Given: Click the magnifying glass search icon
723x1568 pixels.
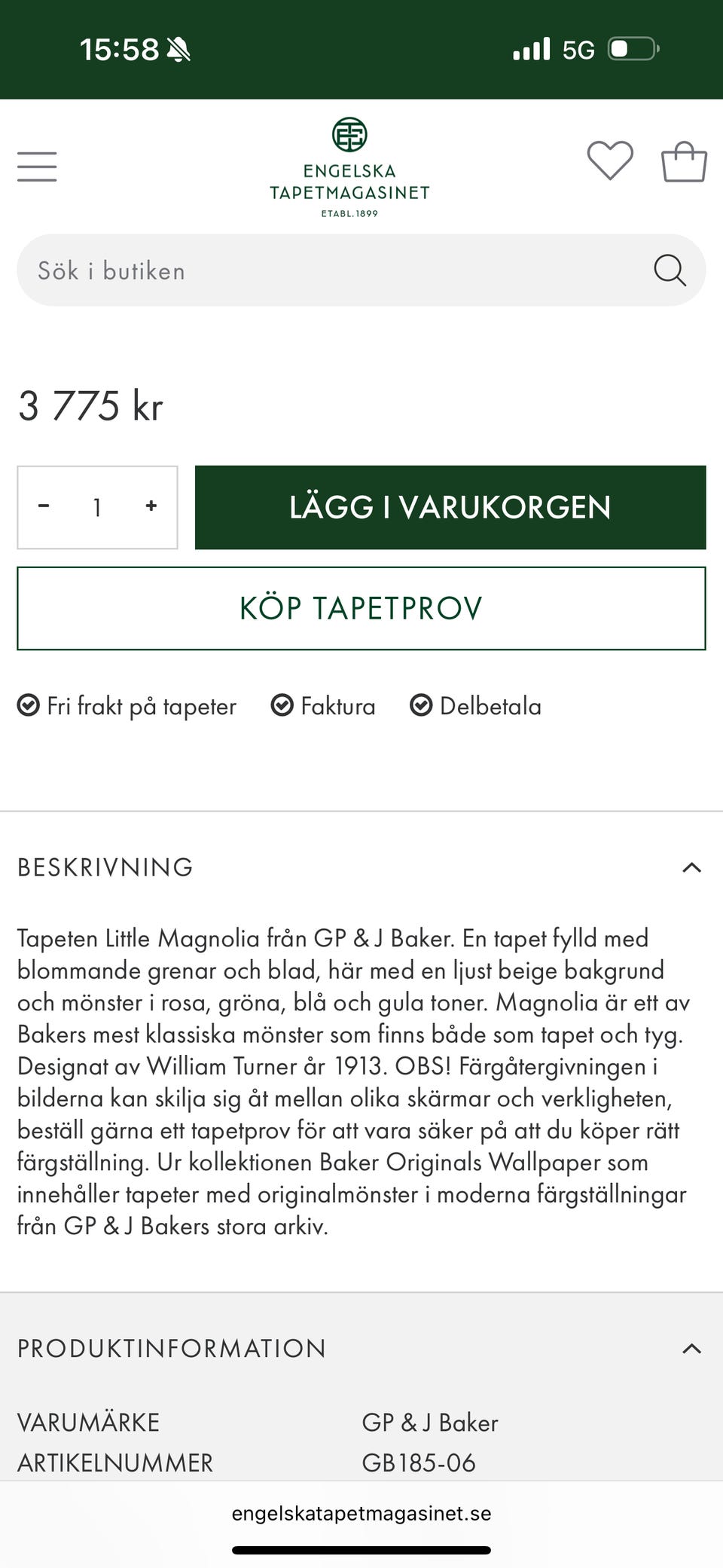Looking at the screenshot, I should coord(670,270).
